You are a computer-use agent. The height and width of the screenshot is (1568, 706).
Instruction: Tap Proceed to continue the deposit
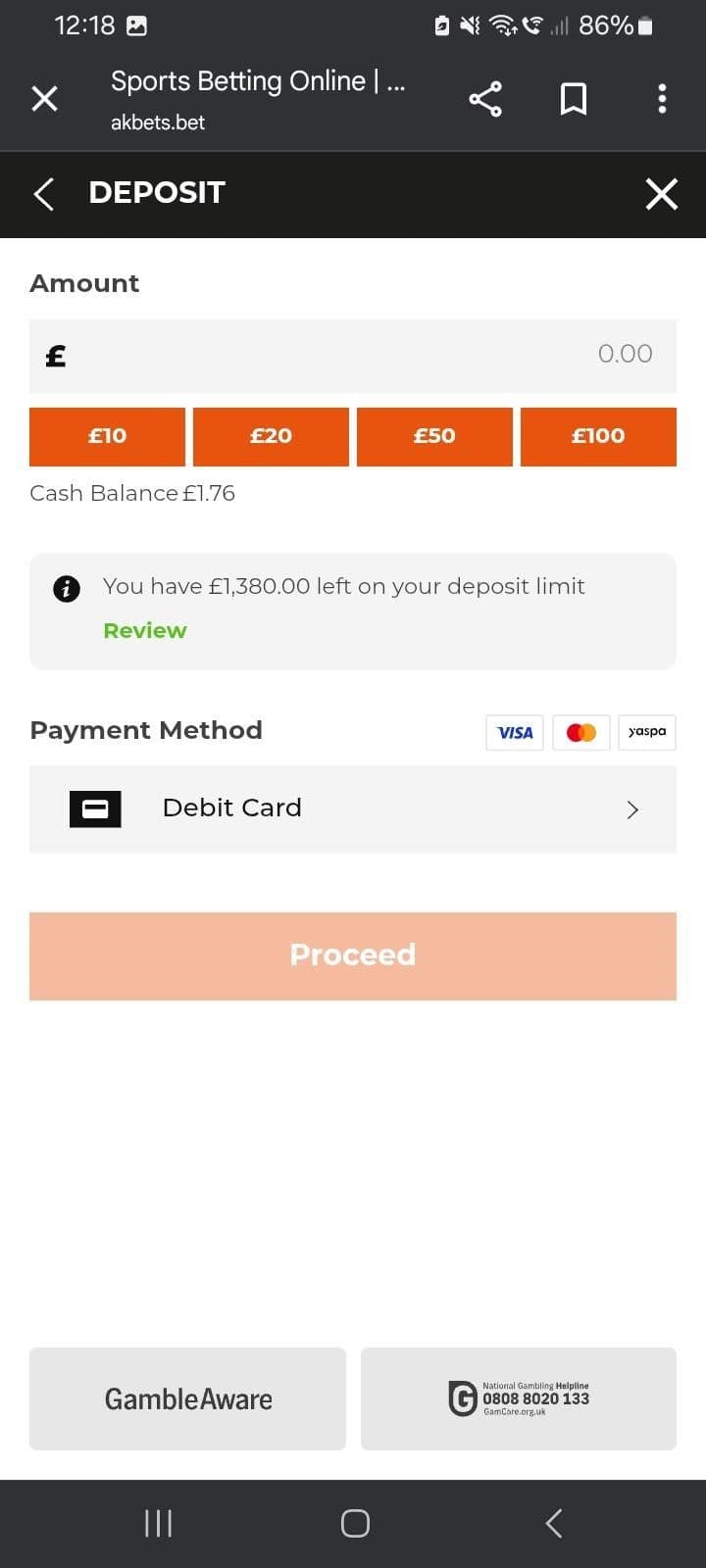(353, 955)
